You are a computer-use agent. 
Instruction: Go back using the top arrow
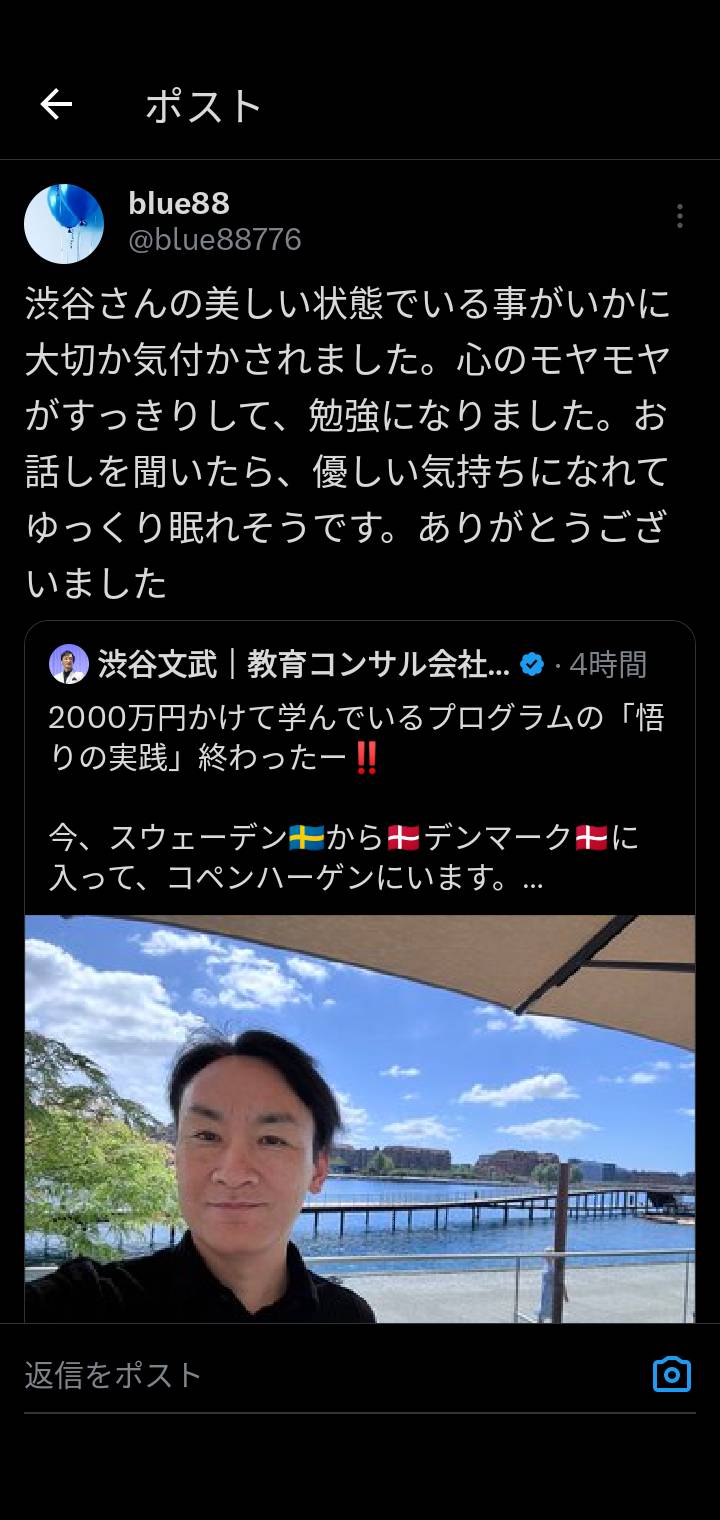[x=56, y=104]
